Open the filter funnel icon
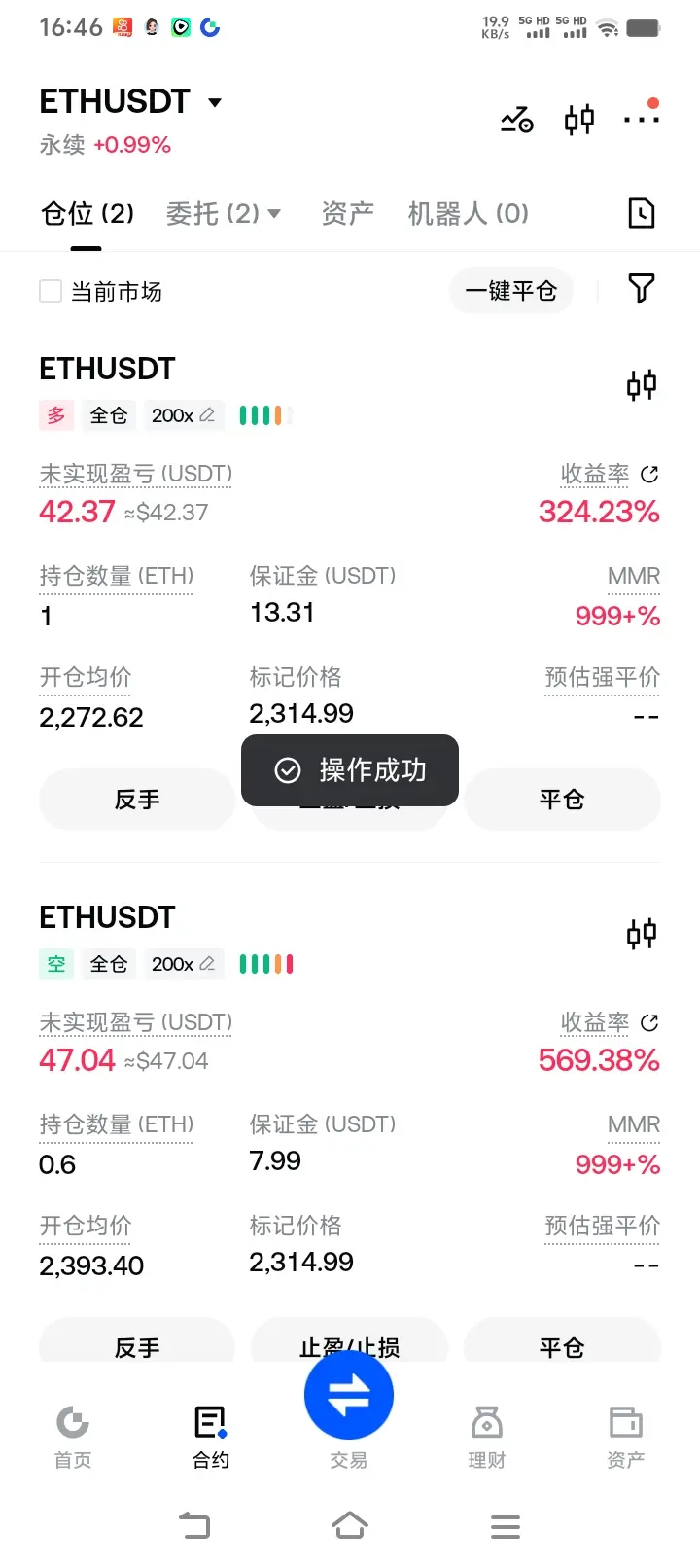Image resolution: width=700 pixels, height=1568 pixels. pyautogui.click(x=642, y=289)
